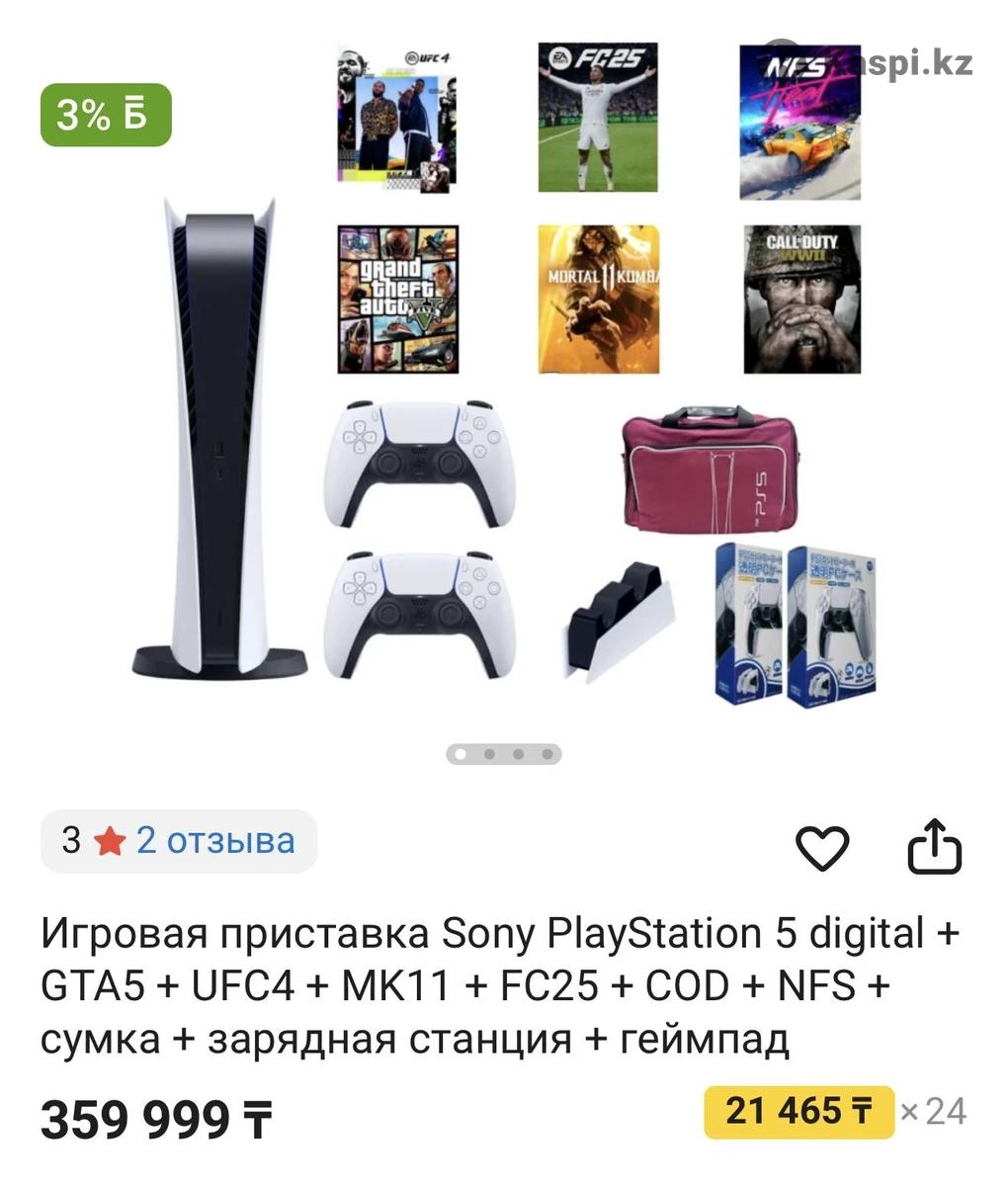Image resolution: width=1008 pixels, height=1186 pixels.
Task: Open the product photo in full view
Action: click(504, 376)
